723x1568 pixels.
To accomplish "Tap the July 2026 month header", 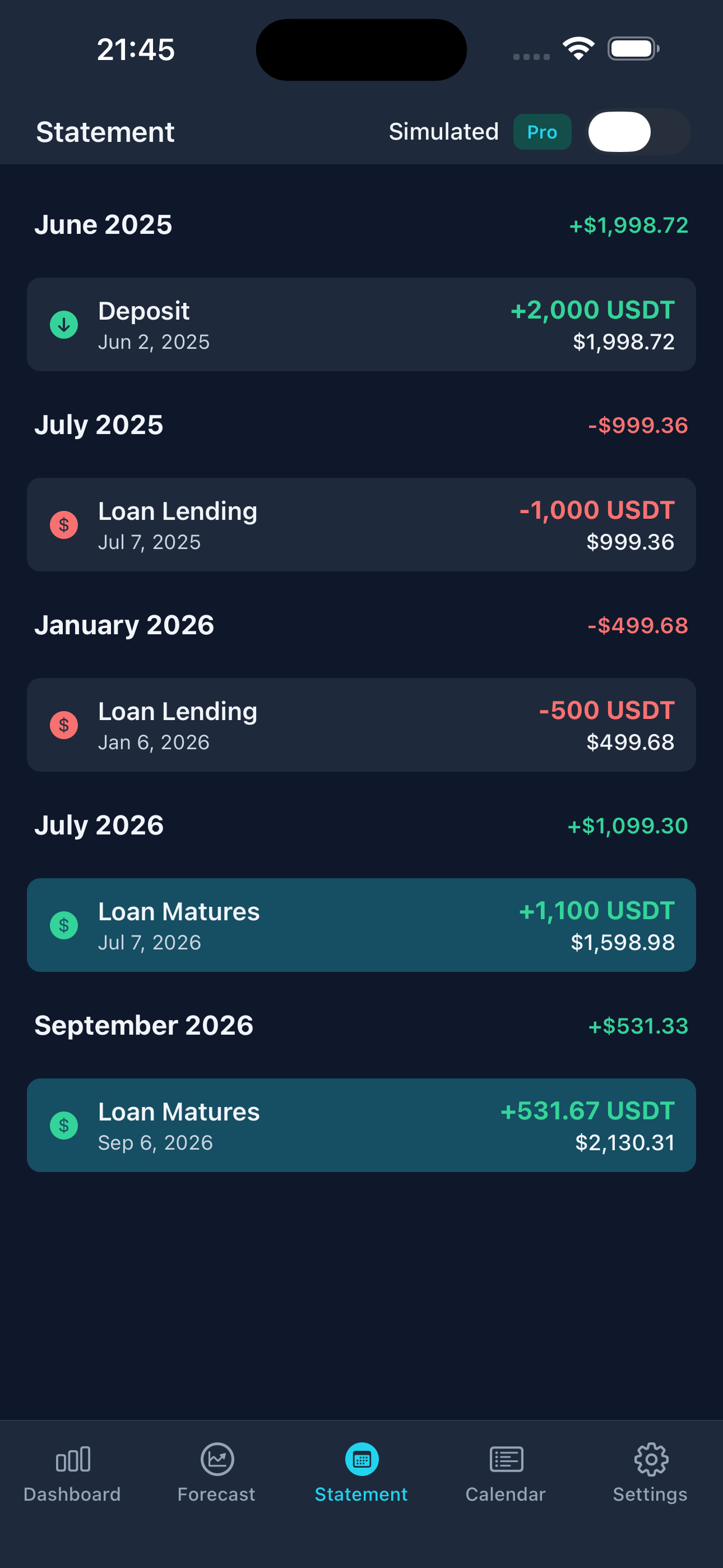I will 99,825.
